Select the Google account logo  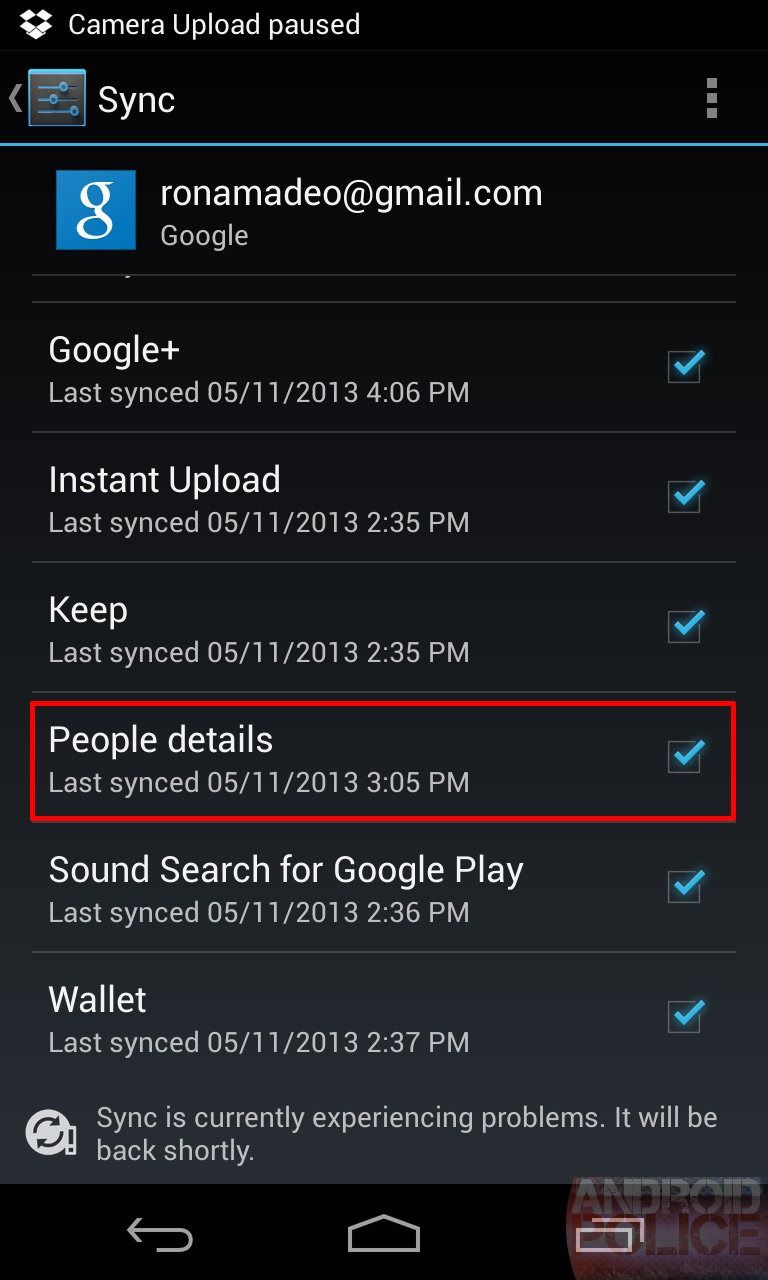point(95,210)
